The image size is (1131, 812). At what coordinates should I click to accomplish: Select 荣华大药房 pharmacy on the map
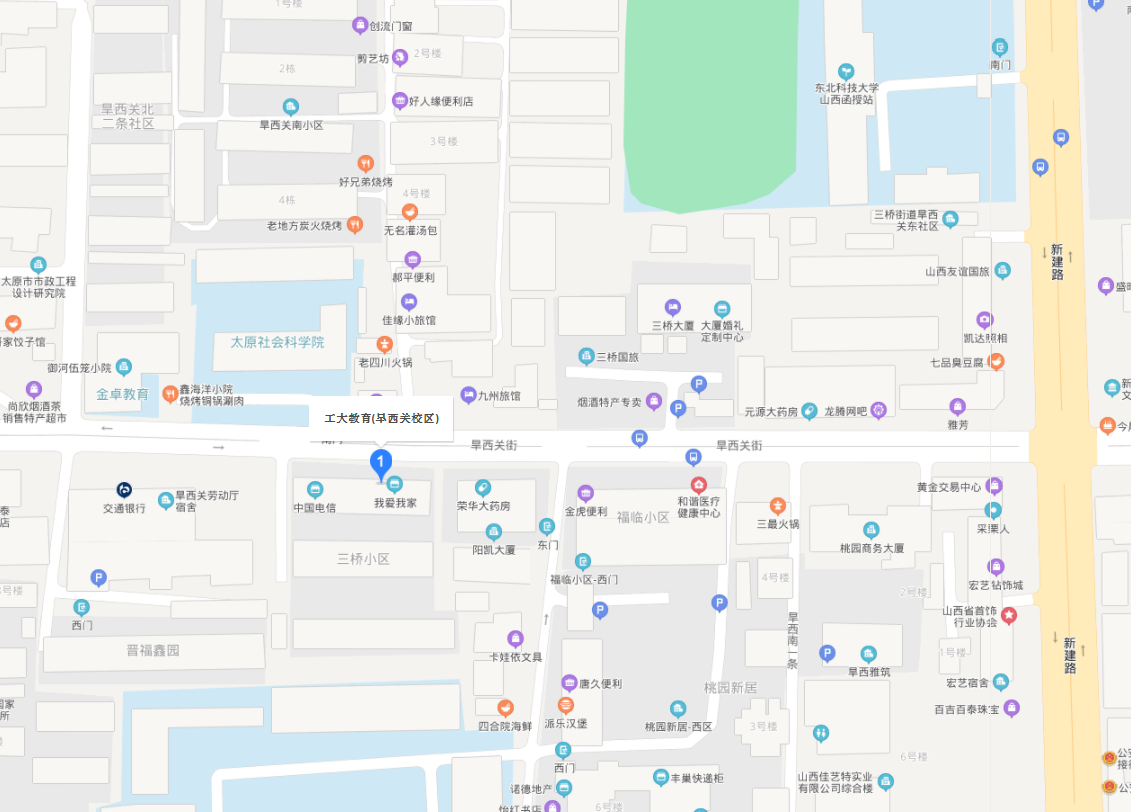(483, 488)
